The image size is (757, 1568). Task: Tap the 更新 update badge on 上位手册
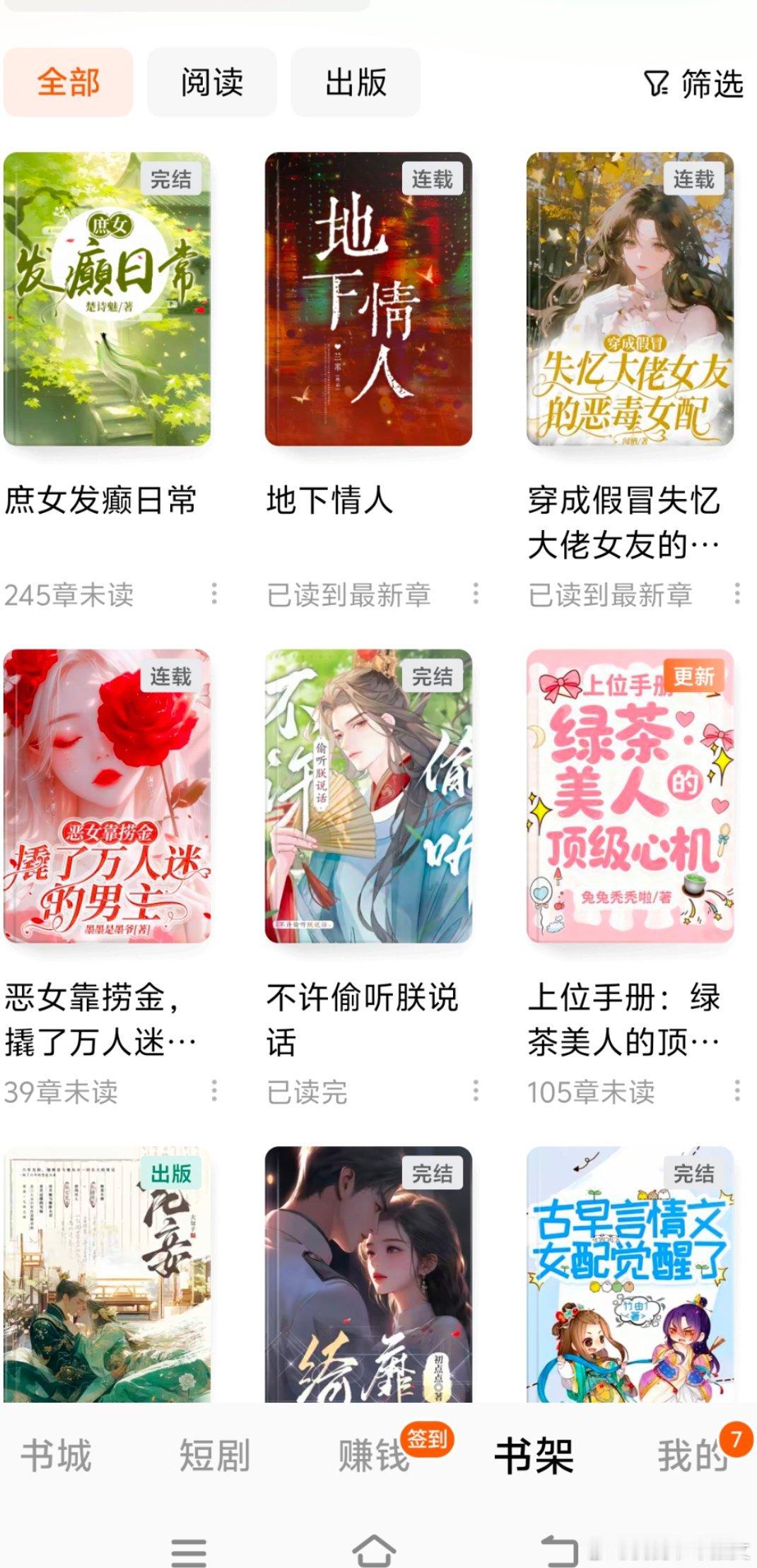pos(696,677)
